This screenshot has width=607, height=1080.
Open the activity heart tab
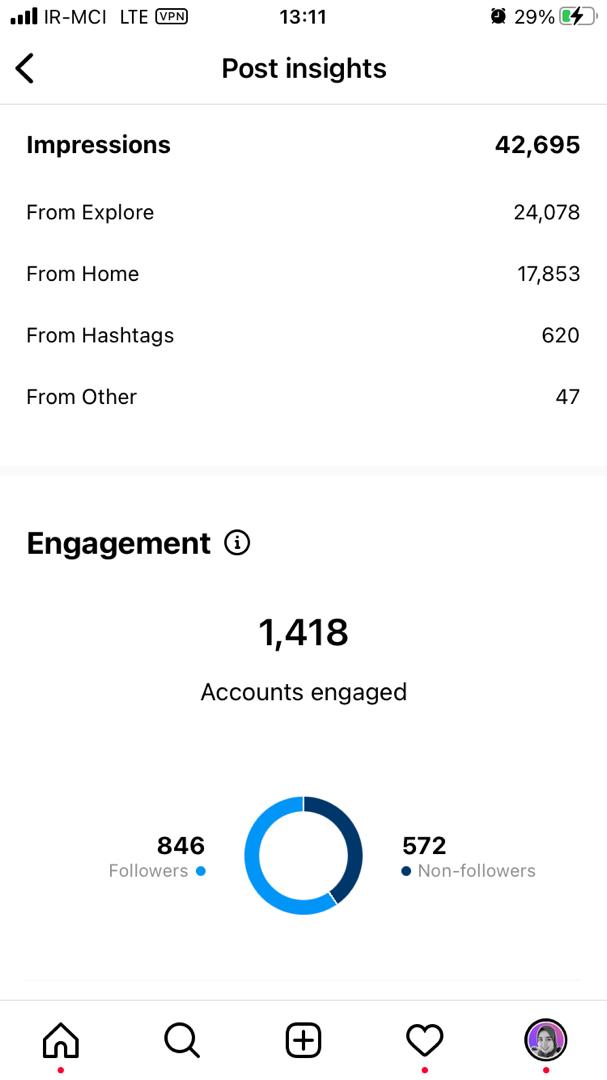[424, 1039]
